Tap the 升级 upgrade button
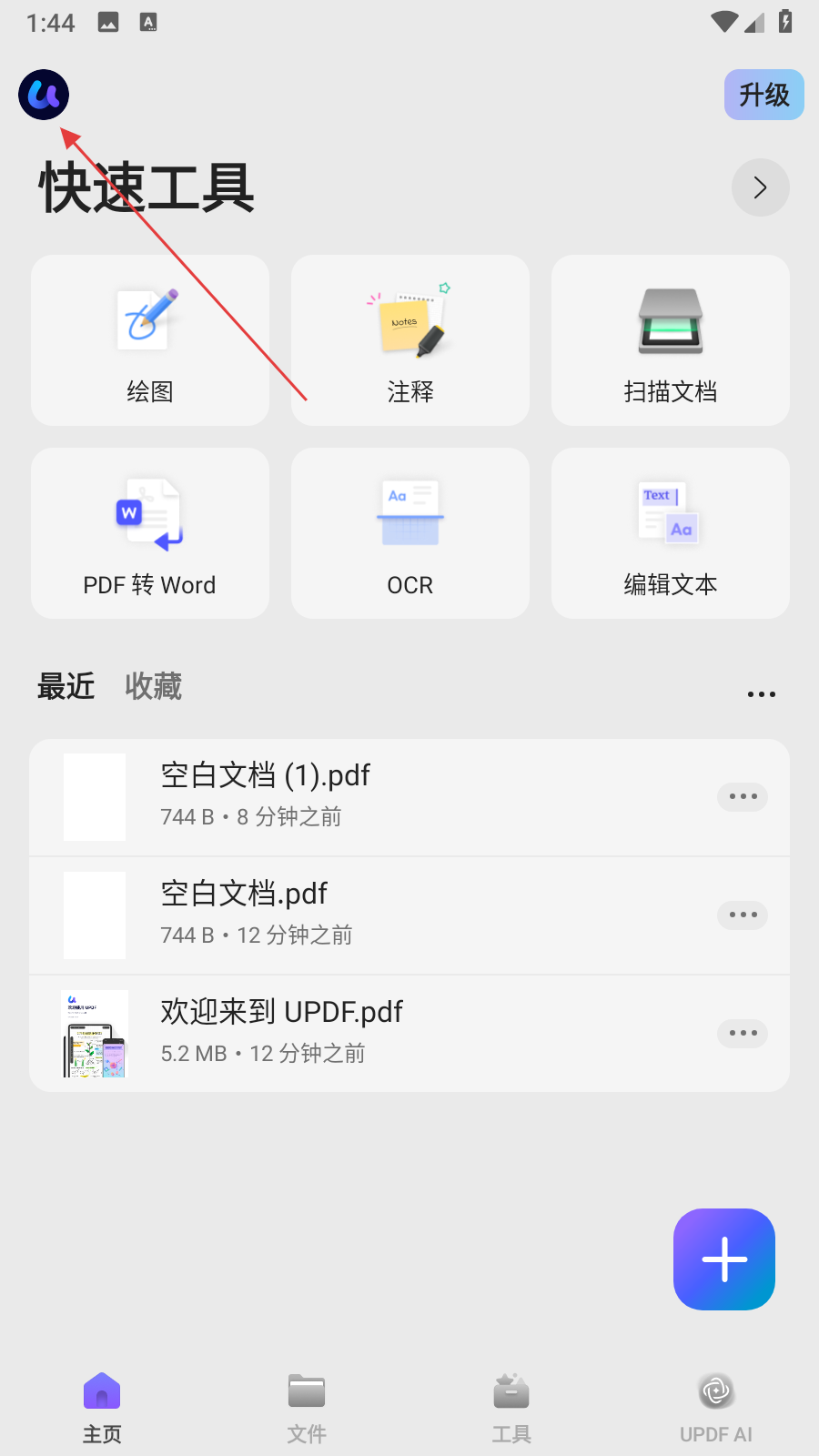The height and width of the screenshot is (1456, 819). tap(763, 95)
